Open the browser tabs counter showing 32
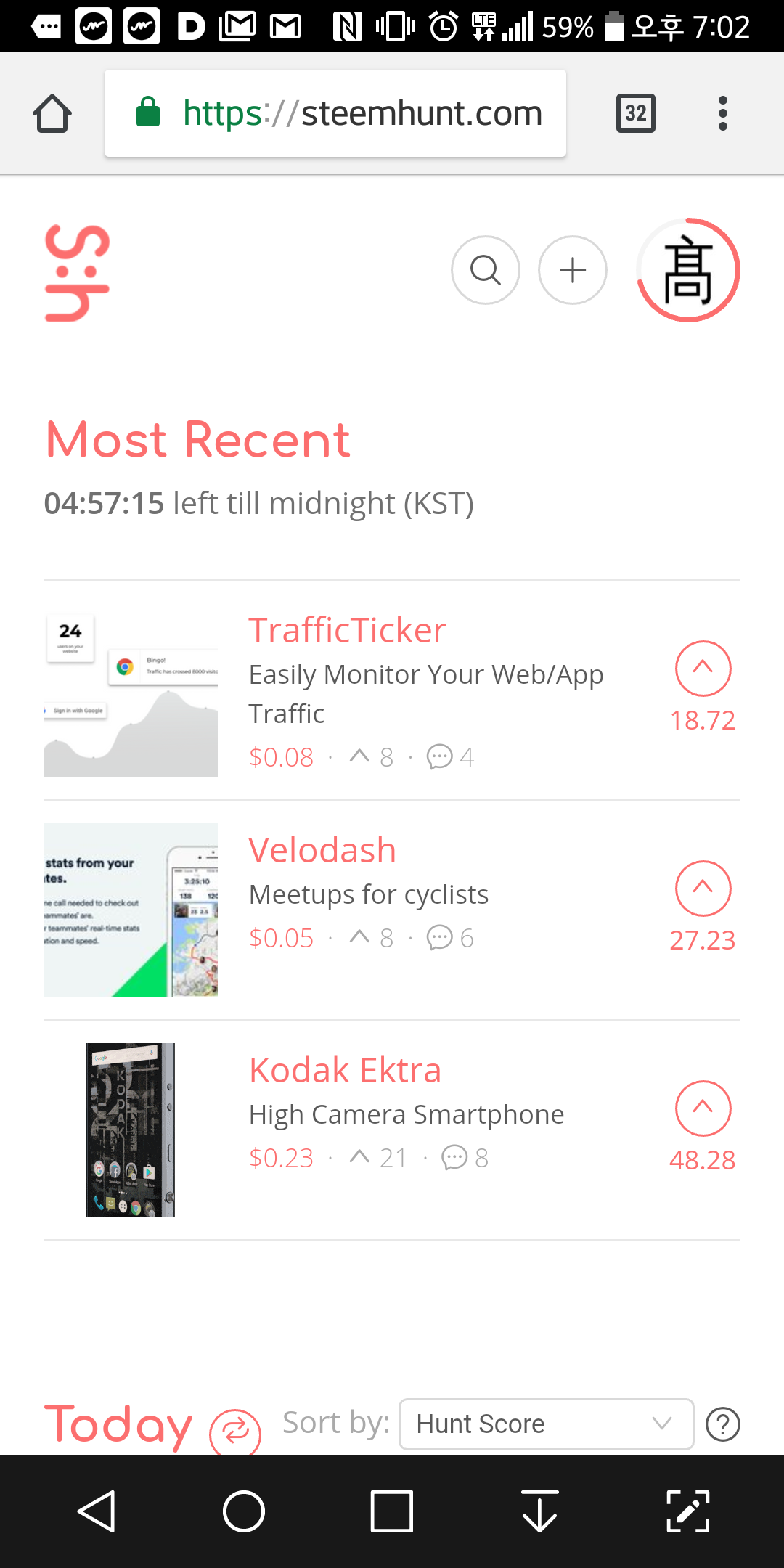This screenshot has width=784, height=1568. coord(636,113)
